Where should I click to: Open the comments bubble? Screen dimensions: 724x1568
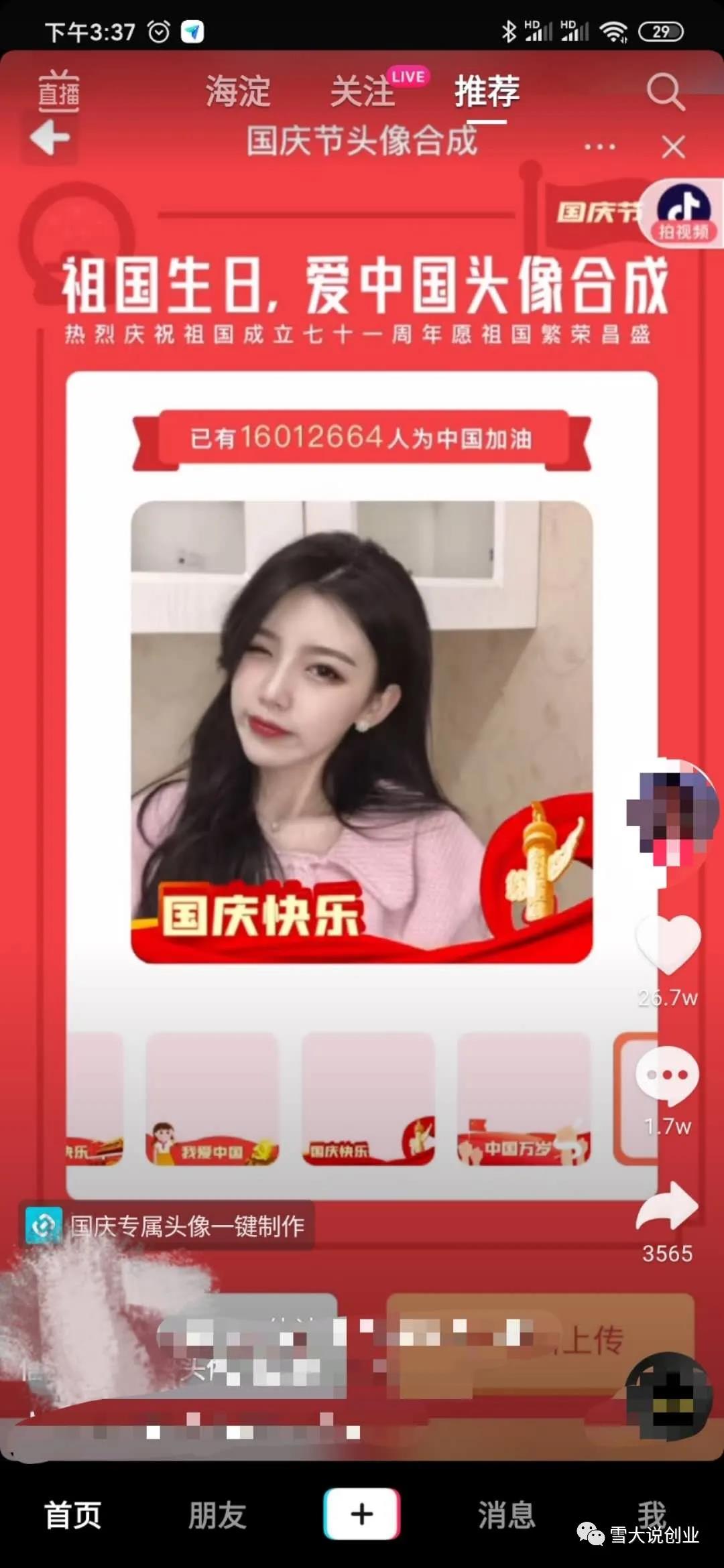668,1076
